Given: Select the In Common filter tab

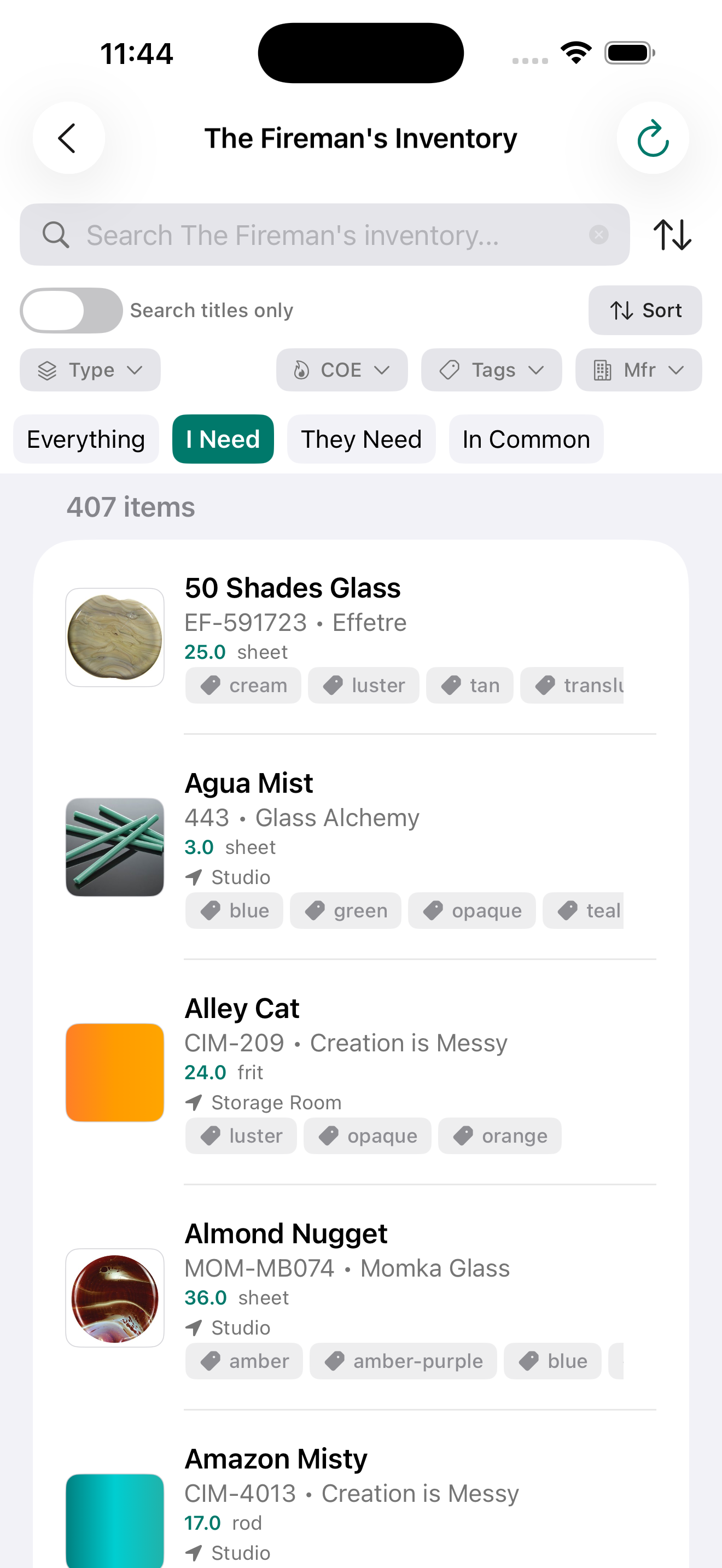Looking at the screenshot, I should pos(526,438).
